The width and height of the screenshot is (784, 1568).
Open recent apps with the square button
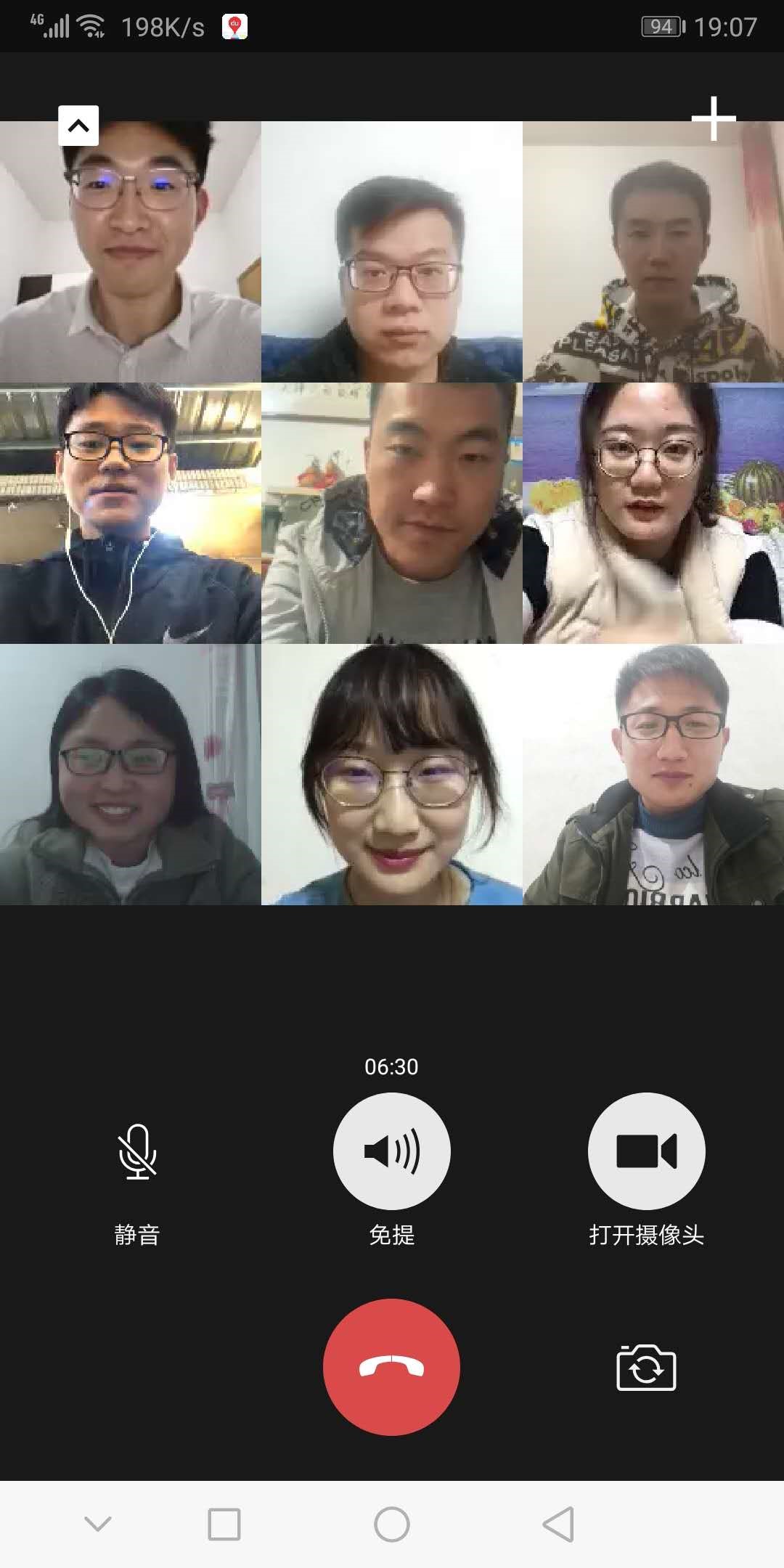pyautogui.click(x=224, y=1524)
